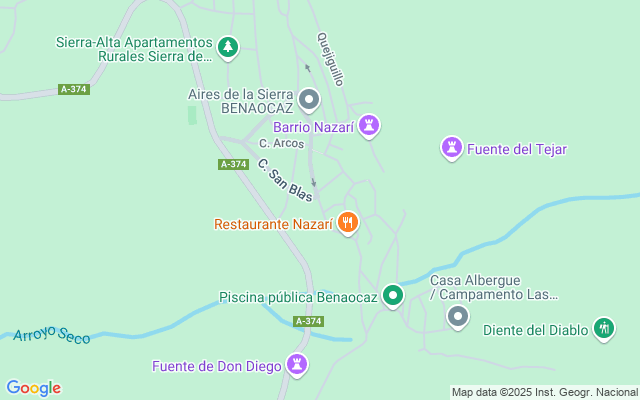The height and width of the screenshot is (400, 640).
Task: Open the Casa Albergue Campamento marker
Action: [x=458, y=318]
